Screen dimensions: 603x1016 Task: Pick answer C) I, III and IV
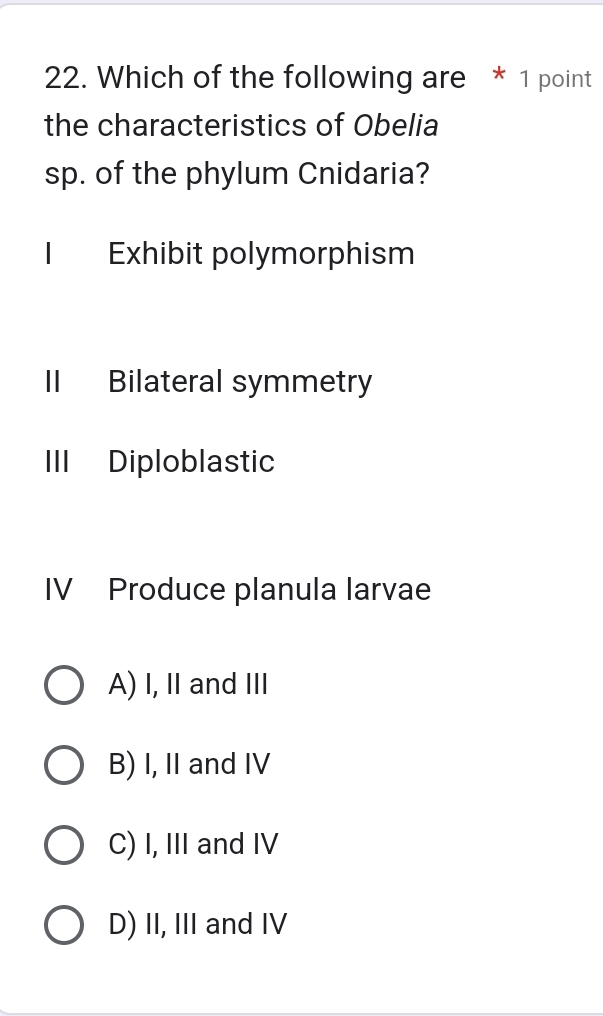[63, 845]
